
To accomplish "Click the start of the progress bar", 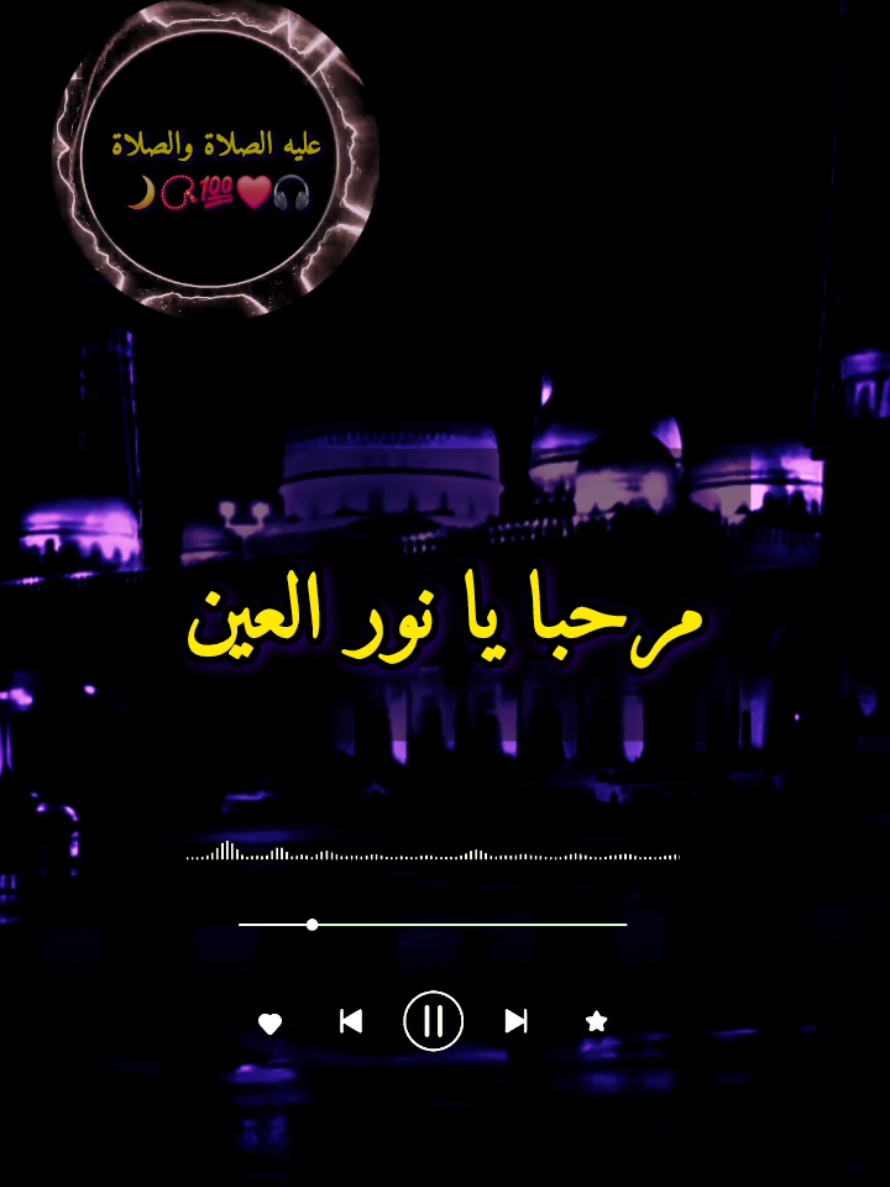I will coord(240,924).
